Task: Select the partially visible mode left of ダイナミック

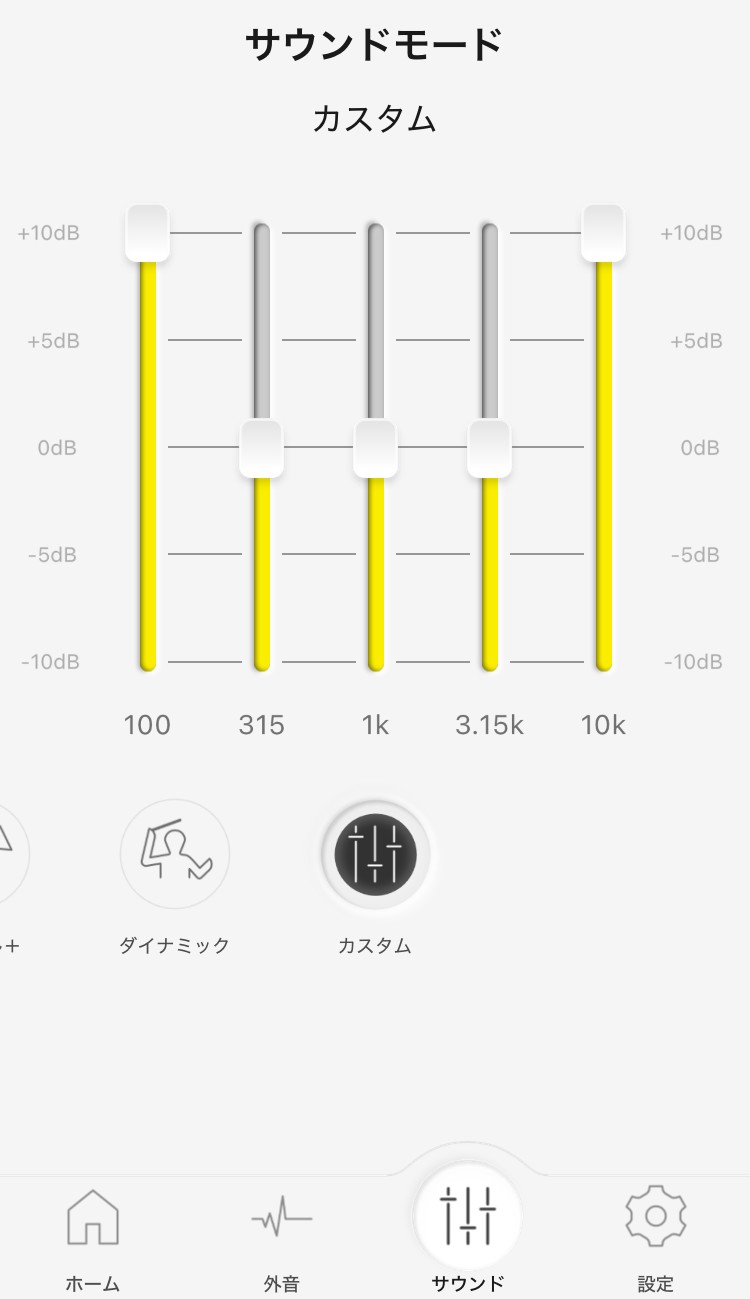Action: [8, 855]
